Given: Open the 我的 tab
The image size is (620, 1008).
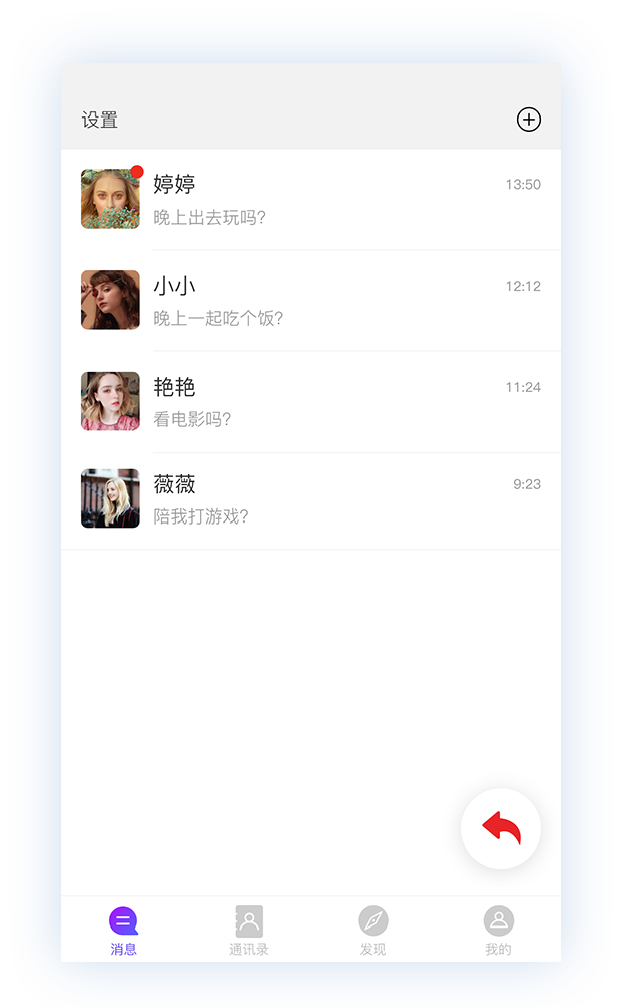Looking at the screenshot, I should pos(498,931).
